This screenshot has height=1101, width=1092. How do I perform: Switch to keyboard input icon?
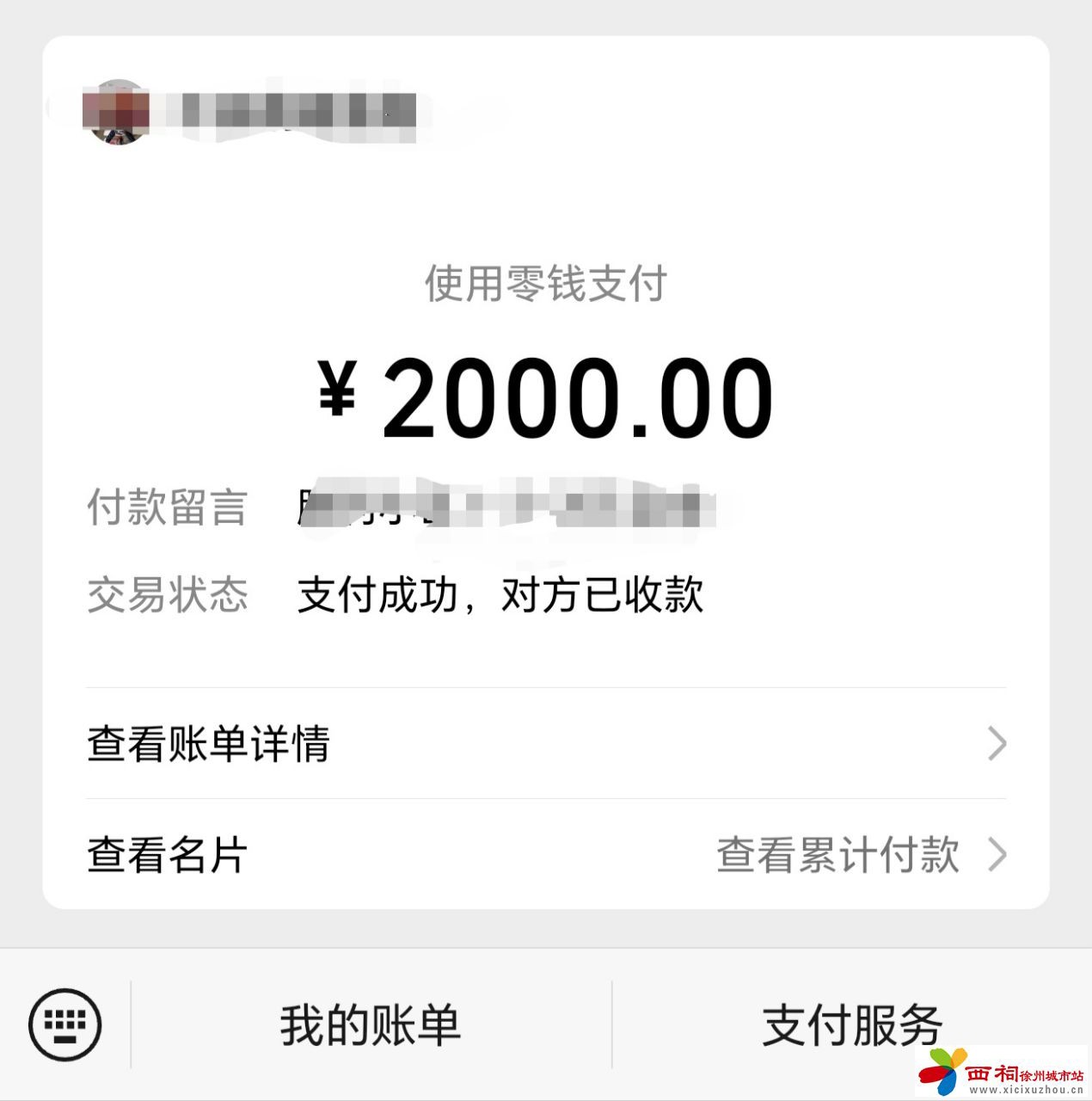click(x=65, y=1024)
